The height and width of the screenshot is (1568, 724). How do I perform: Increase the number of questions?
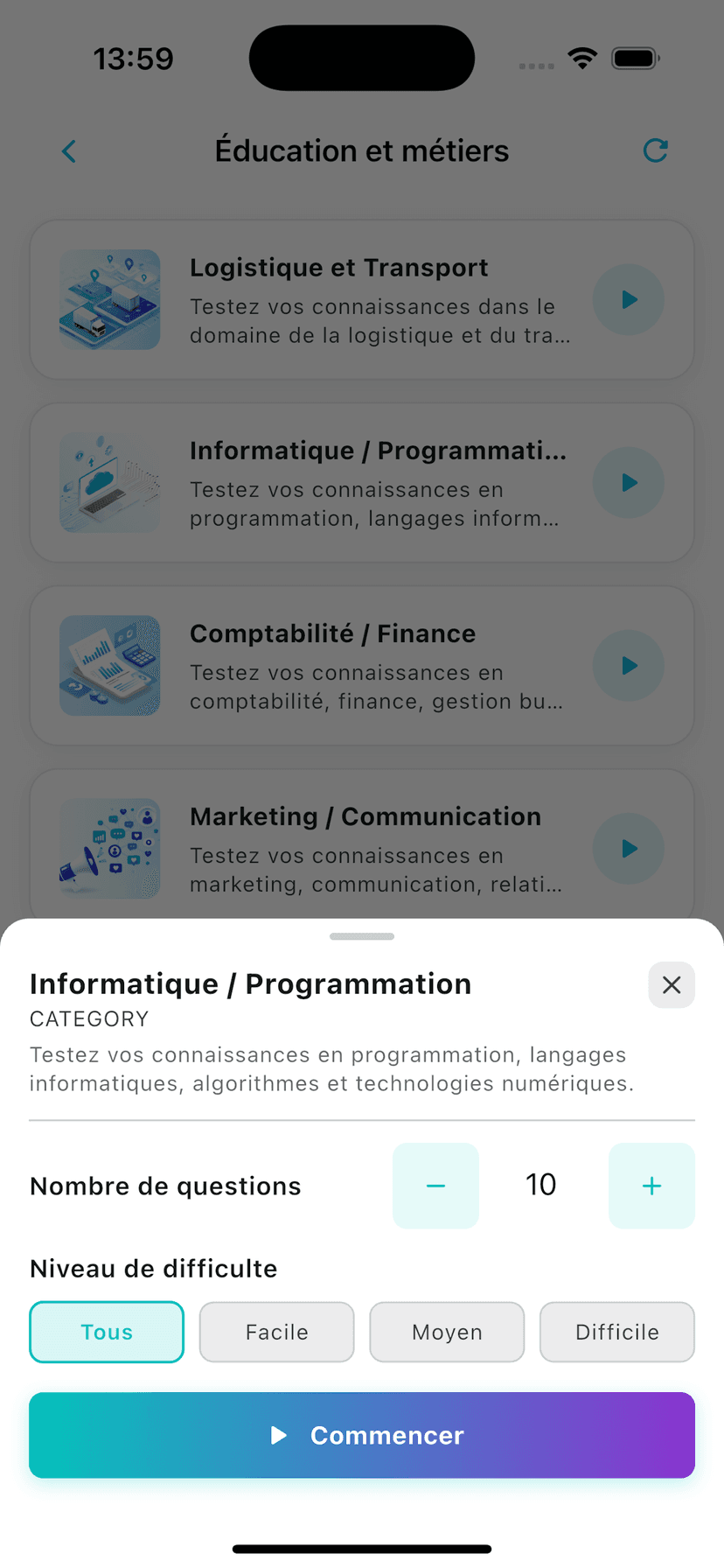pyautogui.click(x=651, y=1186)
